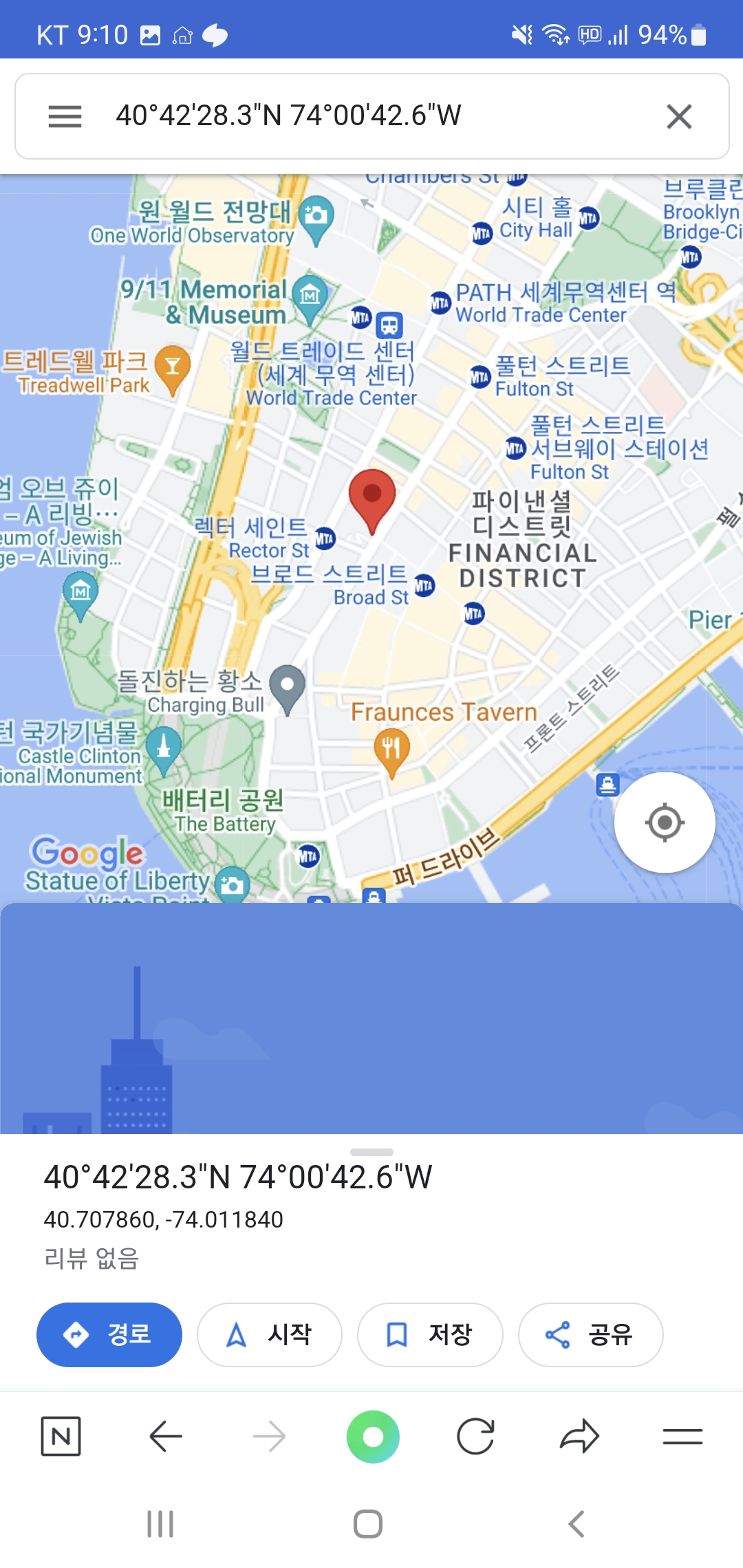Start navigation with 시작 button
This screenshot has width=743, height=1568.
tap(270, 1334)
